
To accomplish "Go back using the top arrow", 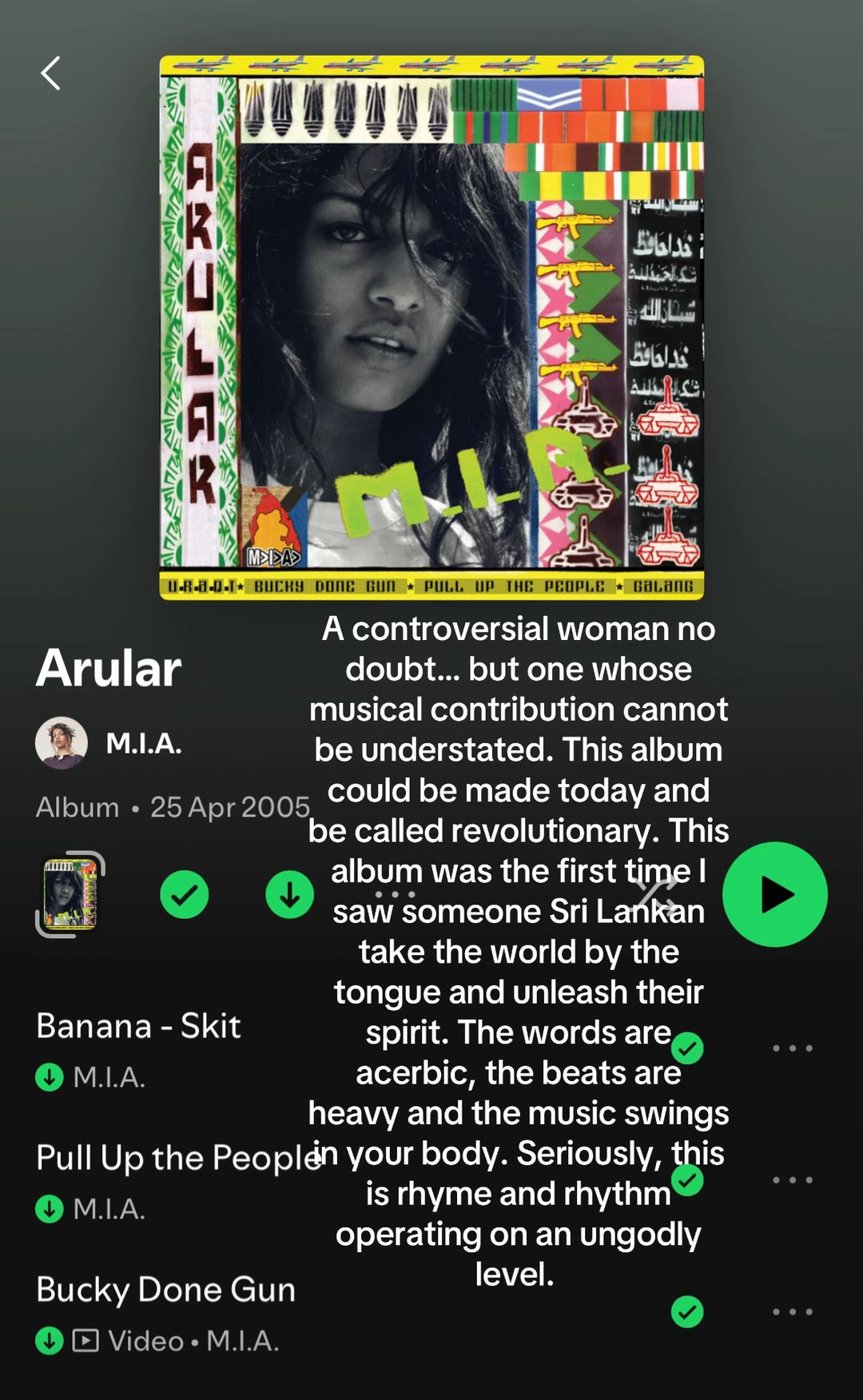I will (x=51, y=74).
